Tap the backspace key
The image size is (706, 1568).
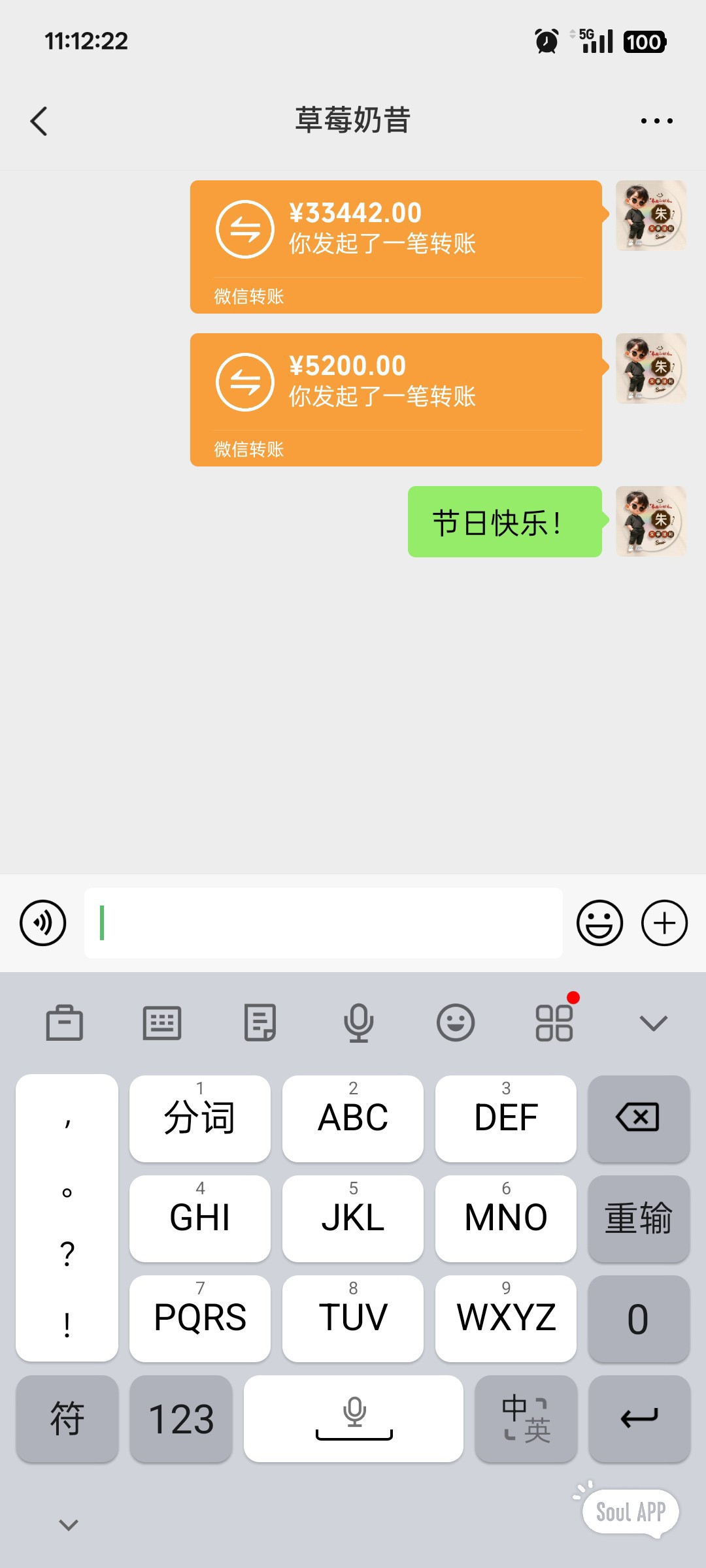click(x=639, y=1119)
